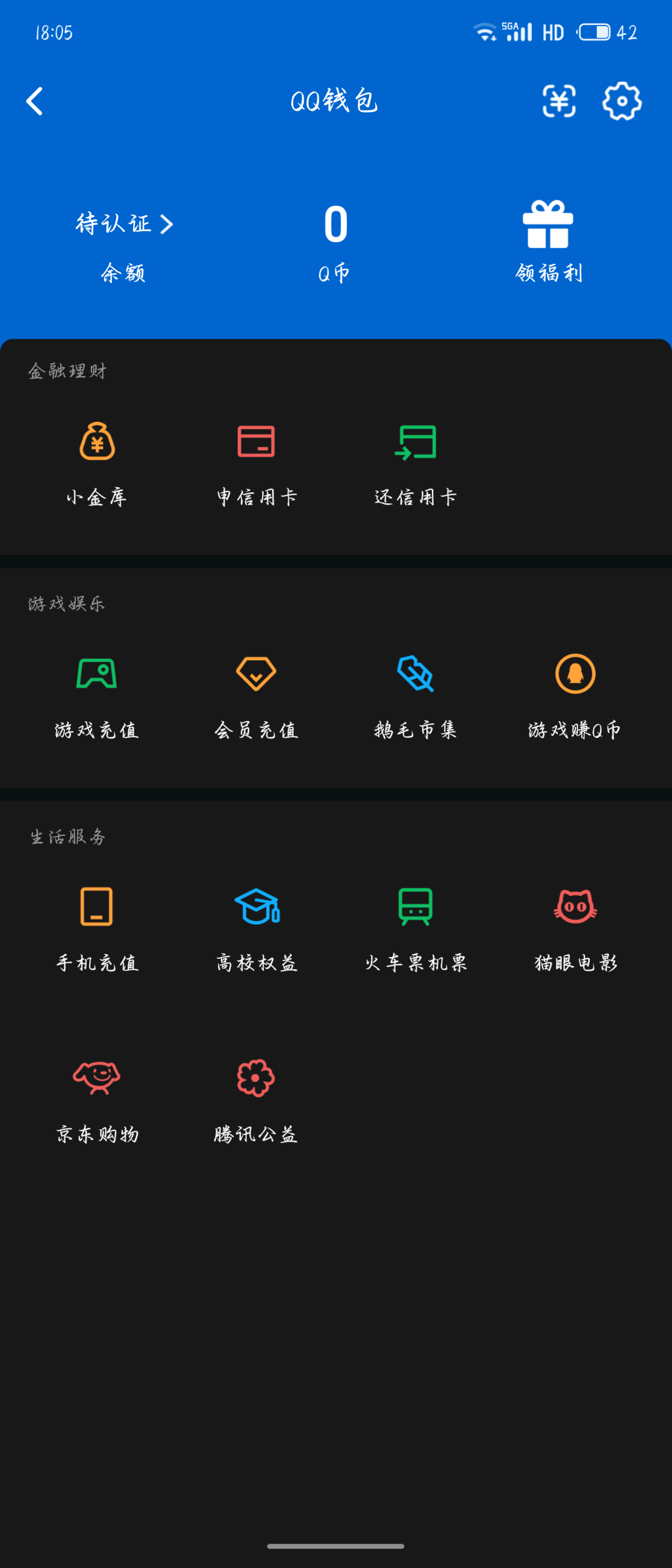This screenshot has height=1568, width=672.
Task: Go back with the left arrow
Action: coord(35,101)
